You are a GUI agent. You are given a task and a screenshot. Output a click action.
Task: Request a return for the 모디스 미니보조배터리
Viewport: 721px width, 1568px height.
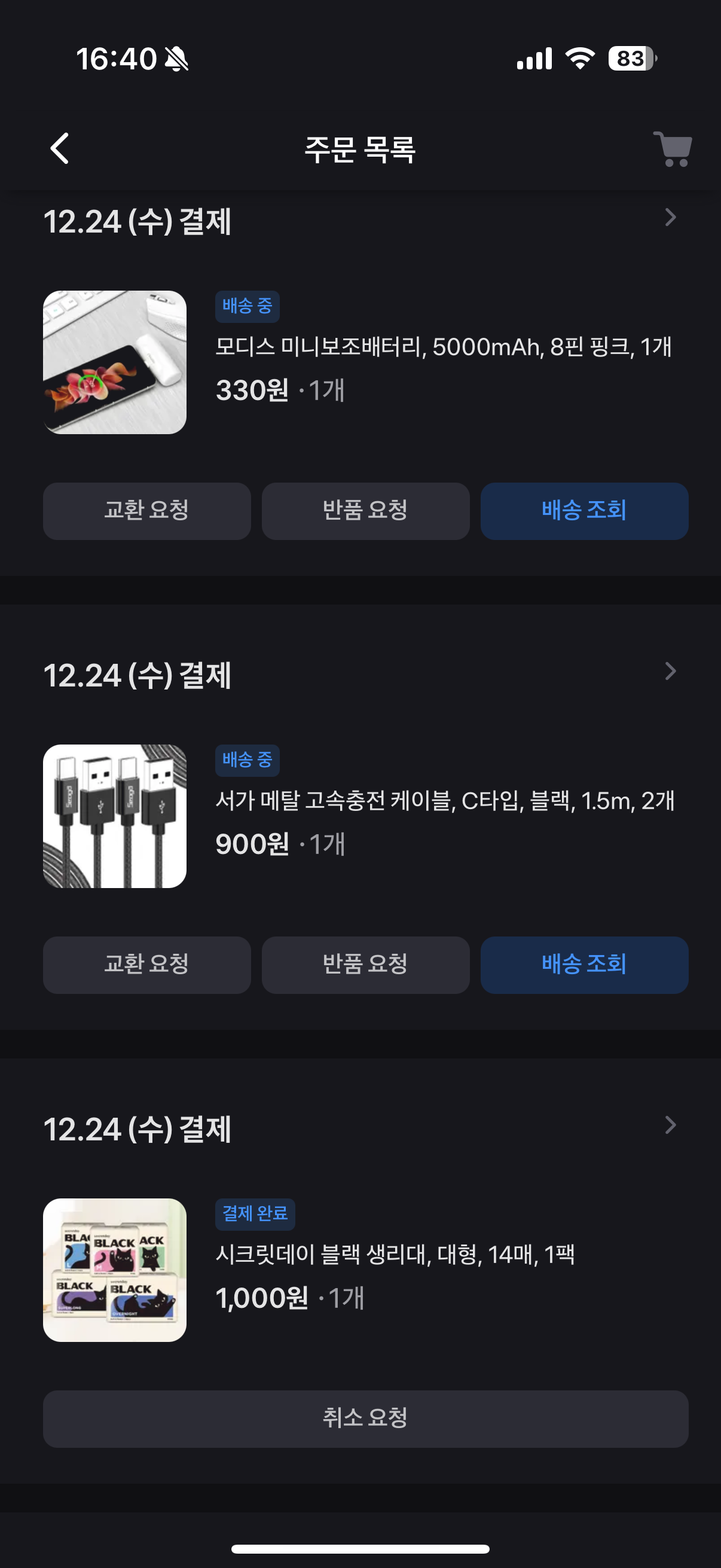click(x=365, y=511)
